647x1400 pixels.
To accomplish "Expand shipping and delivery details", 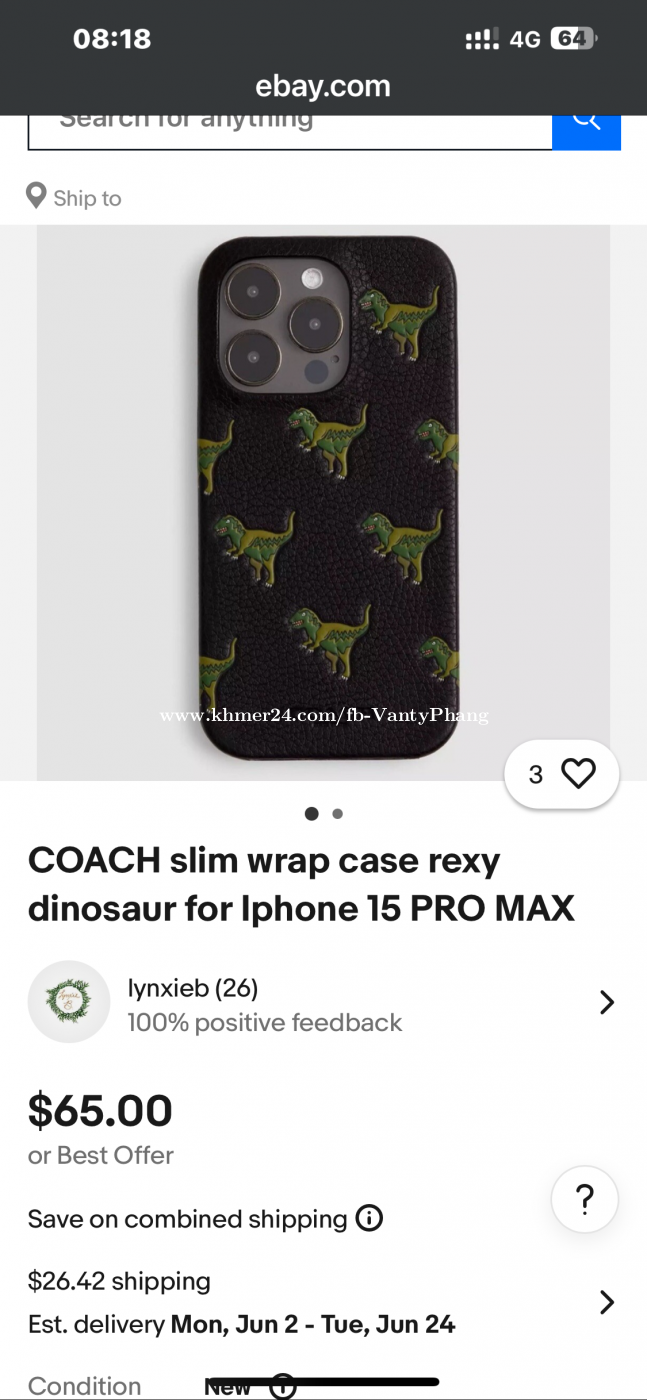I will pyautogui.click(x=606, y=1302).
